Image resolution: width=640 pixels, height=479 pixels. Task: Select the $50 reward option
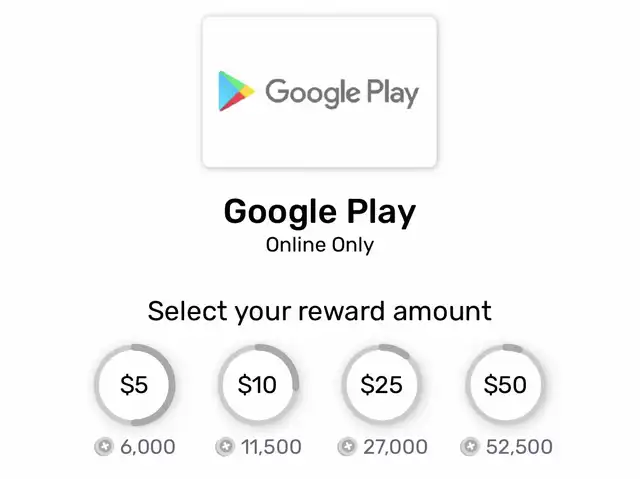[505, 385]
